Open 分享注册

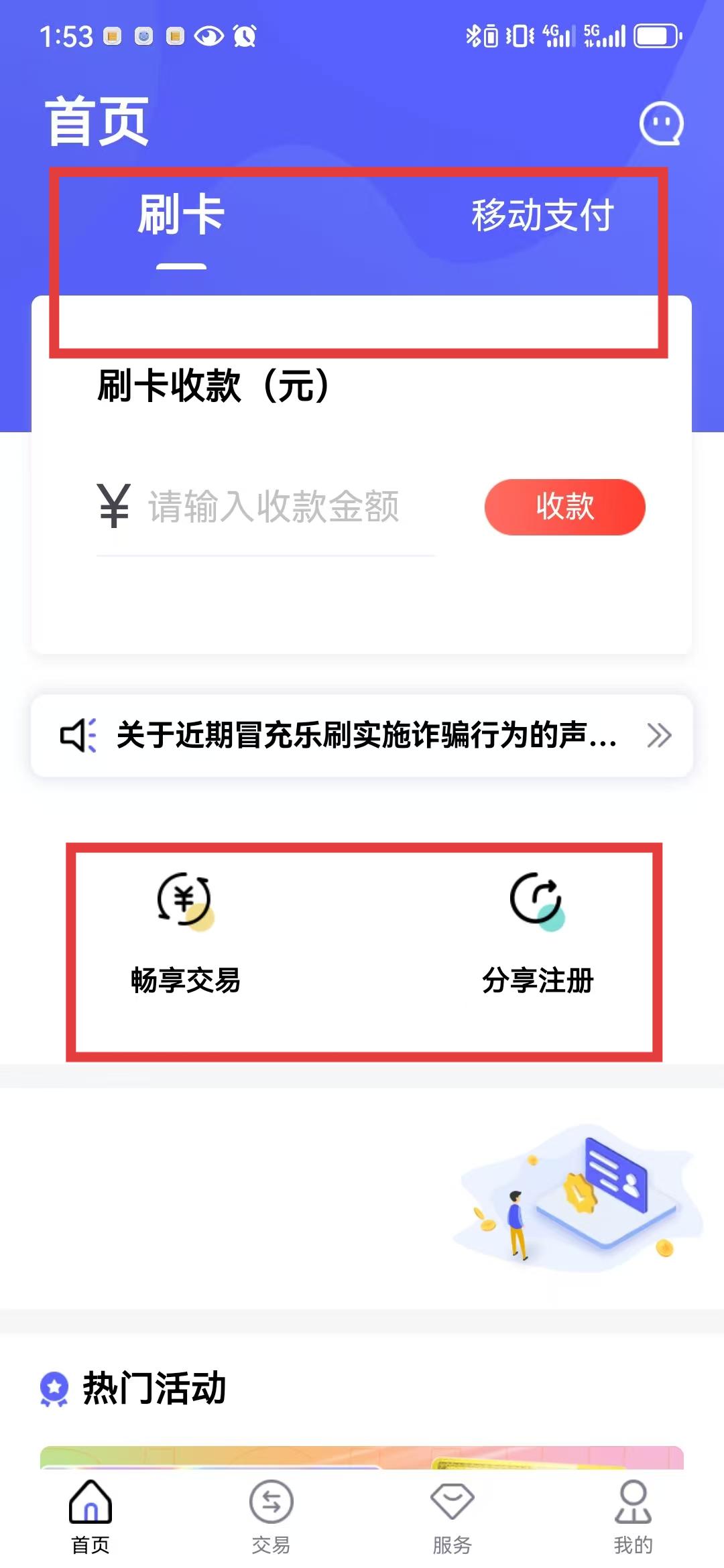538,931
